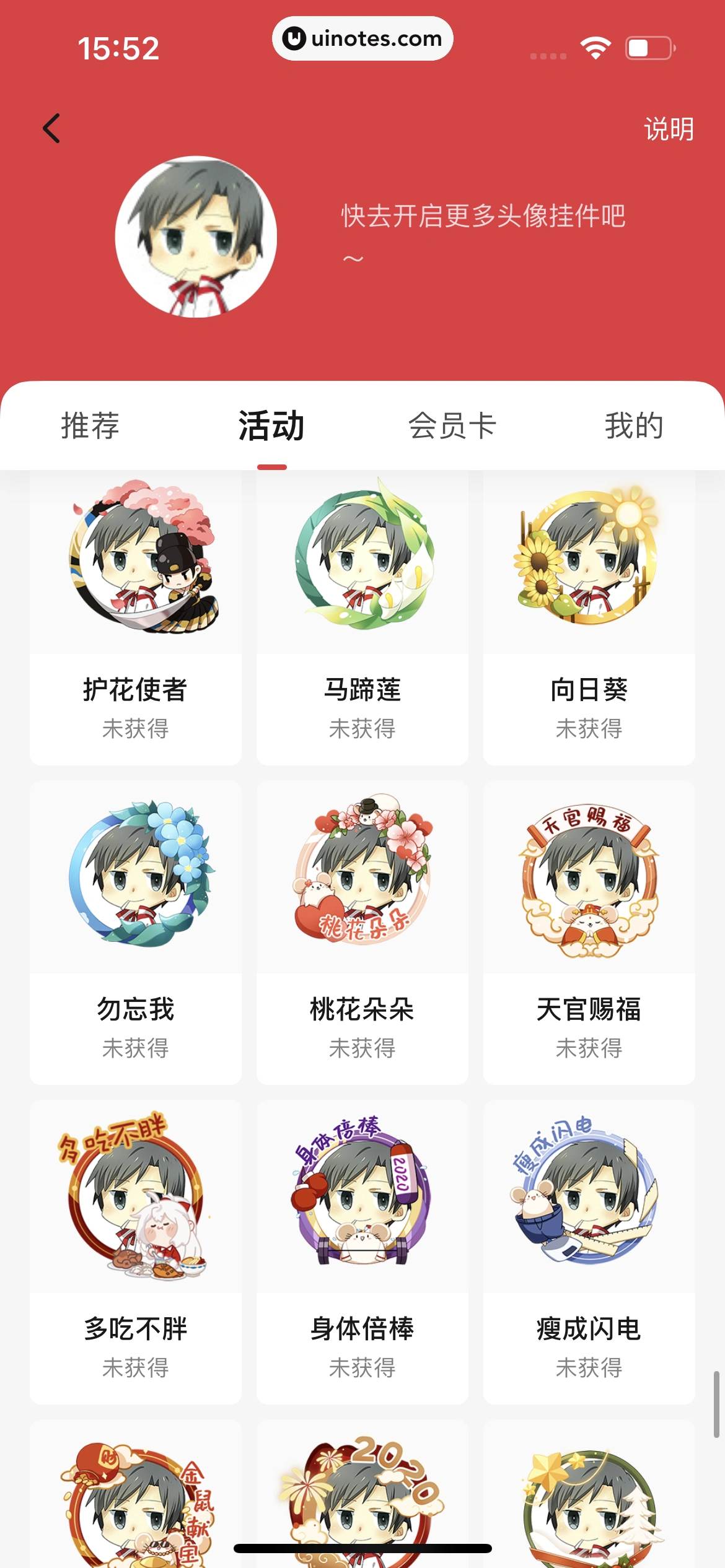Tap the uinotes.com pill at top
Screen dimensions: 725x1568
[x=361, y=38]
